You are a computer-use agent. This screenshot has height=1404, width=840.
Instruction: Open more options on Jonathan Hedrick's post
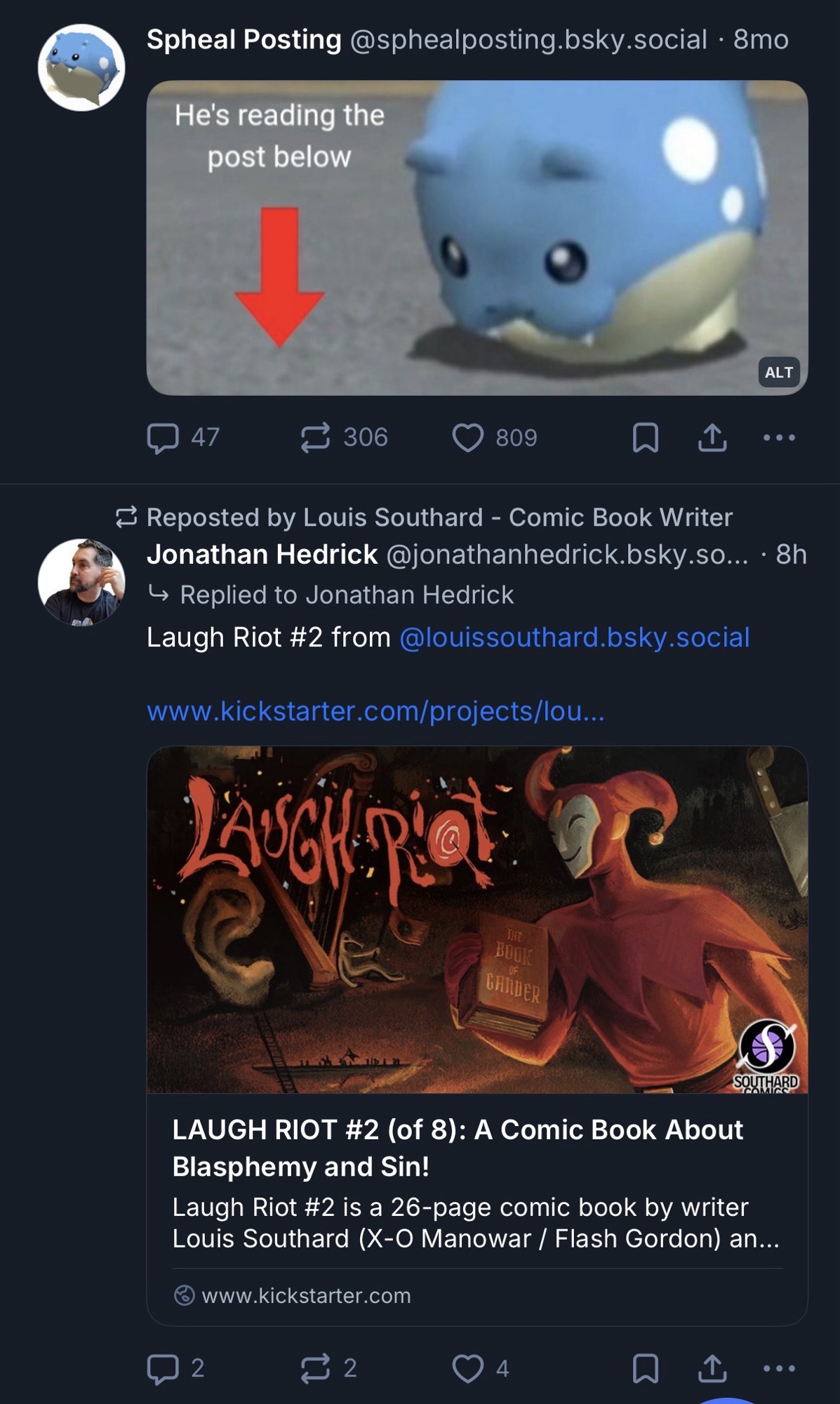tap(779, 1368)
